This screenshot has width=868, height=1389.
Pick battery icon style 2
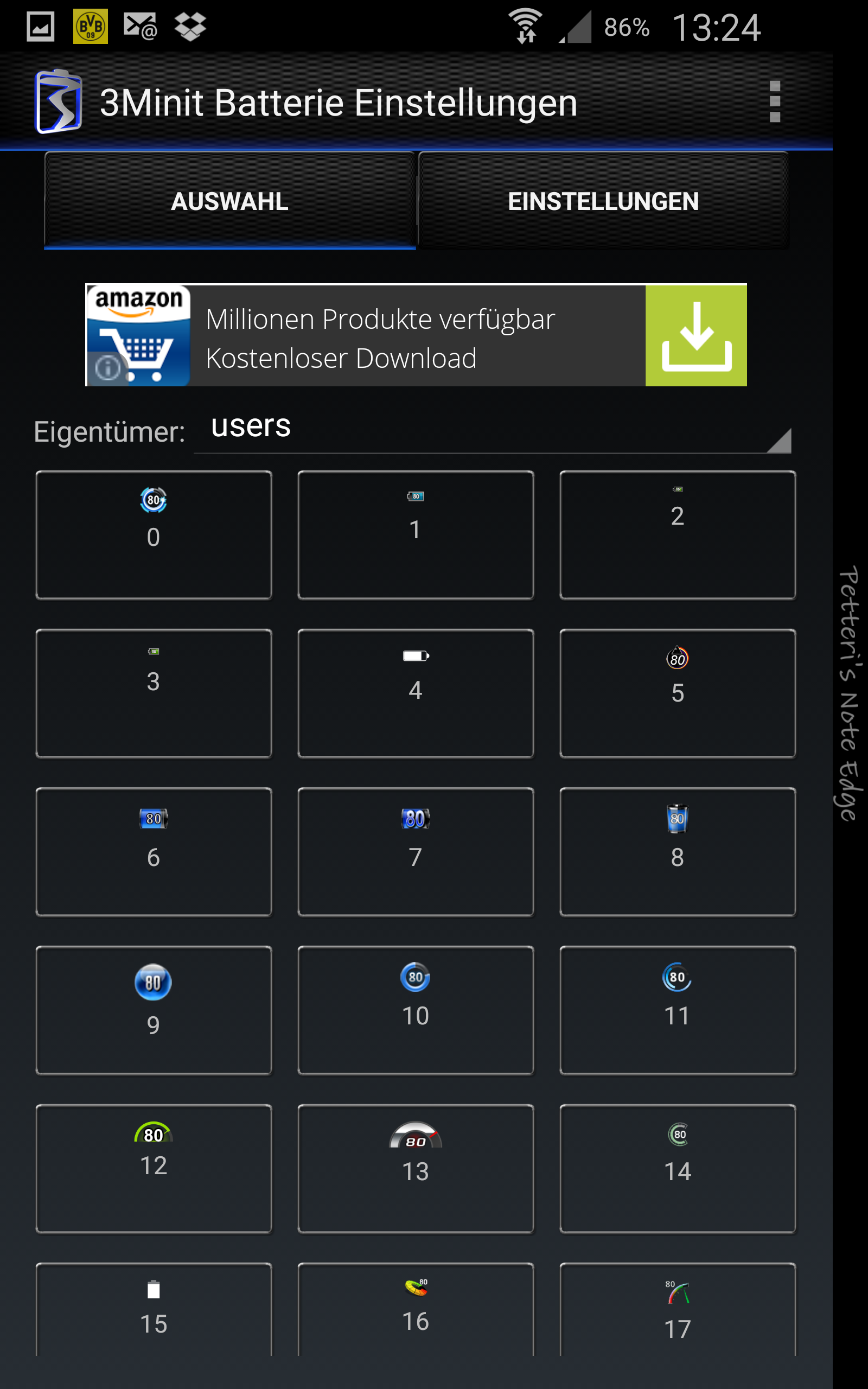click(x=678, y=535)
